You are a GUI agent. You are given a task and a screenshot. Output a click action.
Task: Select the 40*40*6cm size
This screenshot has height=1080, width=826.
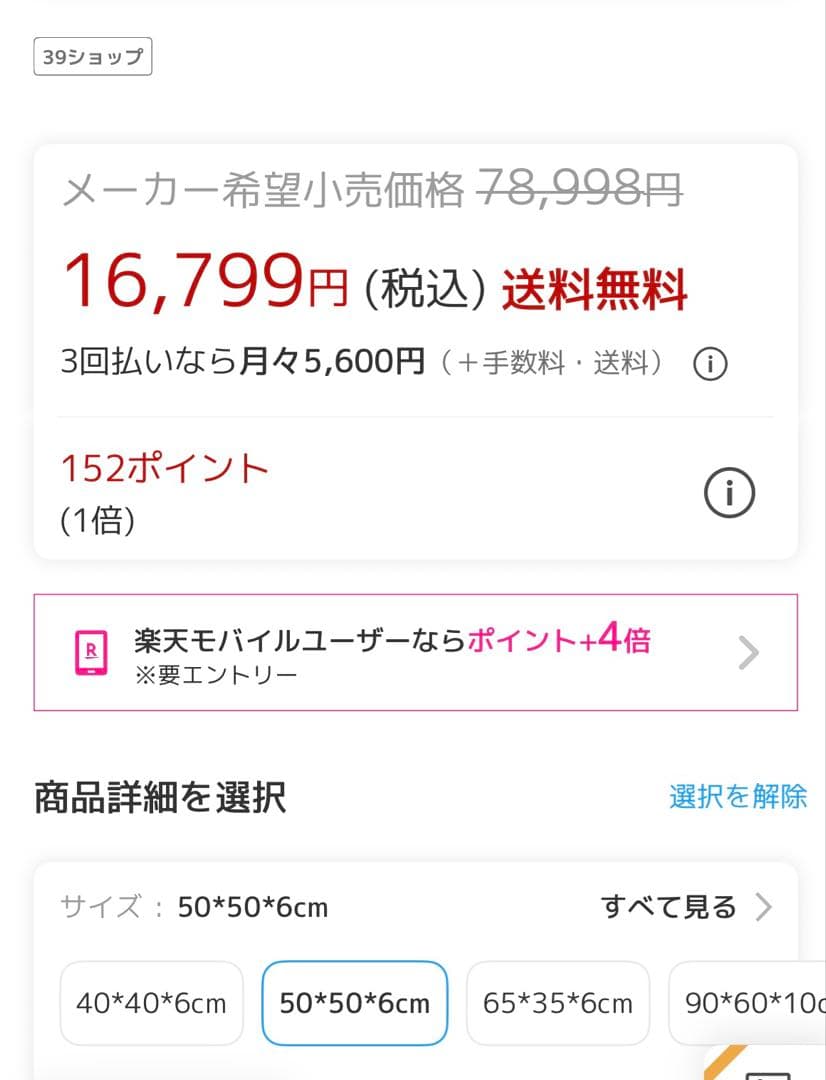pyautogui.click(x=152, y=1003)
